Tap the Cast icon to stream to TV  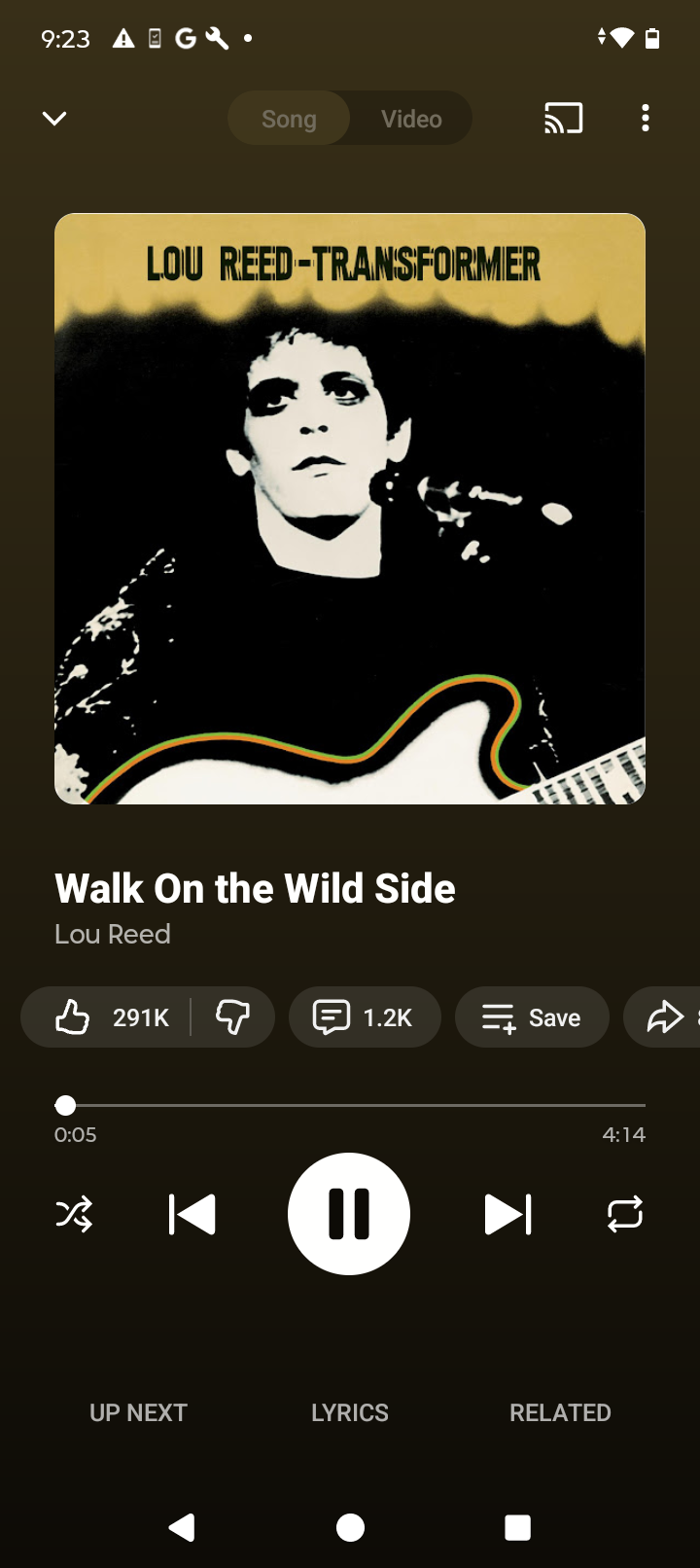(563, 118)
